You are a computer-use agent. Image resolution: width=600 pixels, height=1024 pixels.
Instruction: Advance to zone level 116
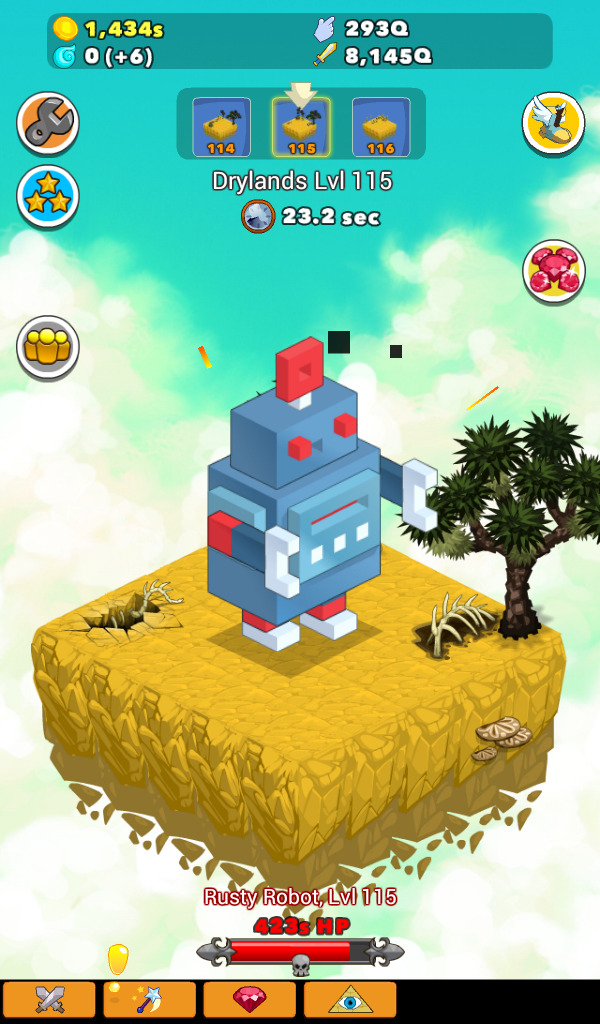(x=381, y=127)
